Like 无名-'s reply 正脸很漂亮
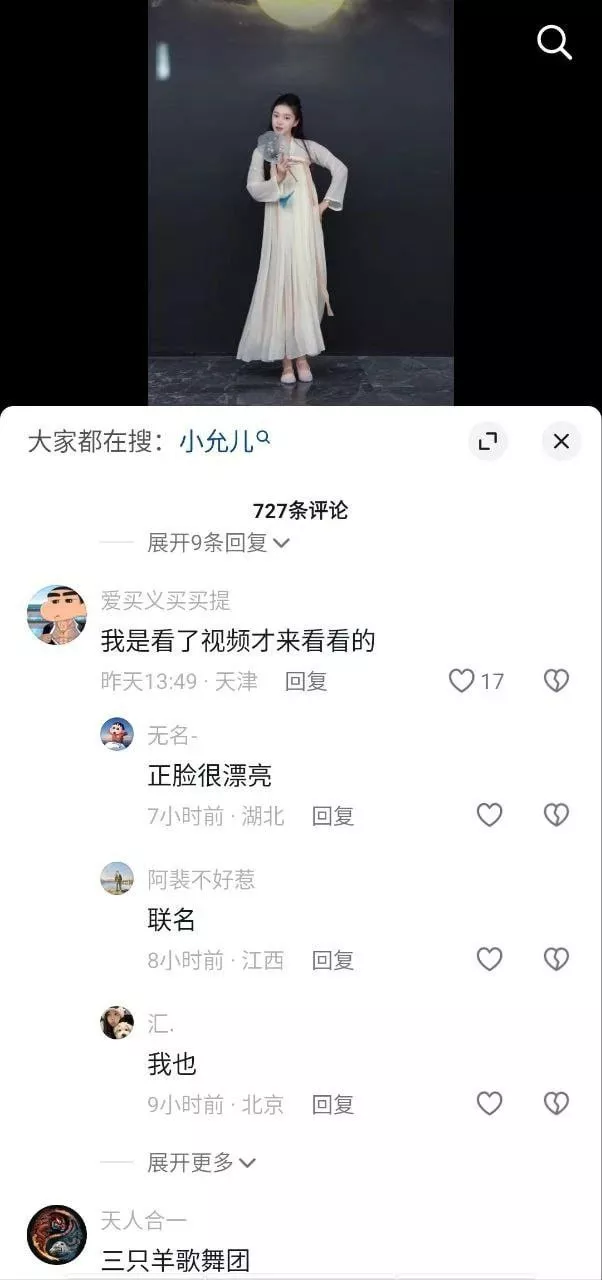This screenshot has height=1280, width=602. click(489, 815)
